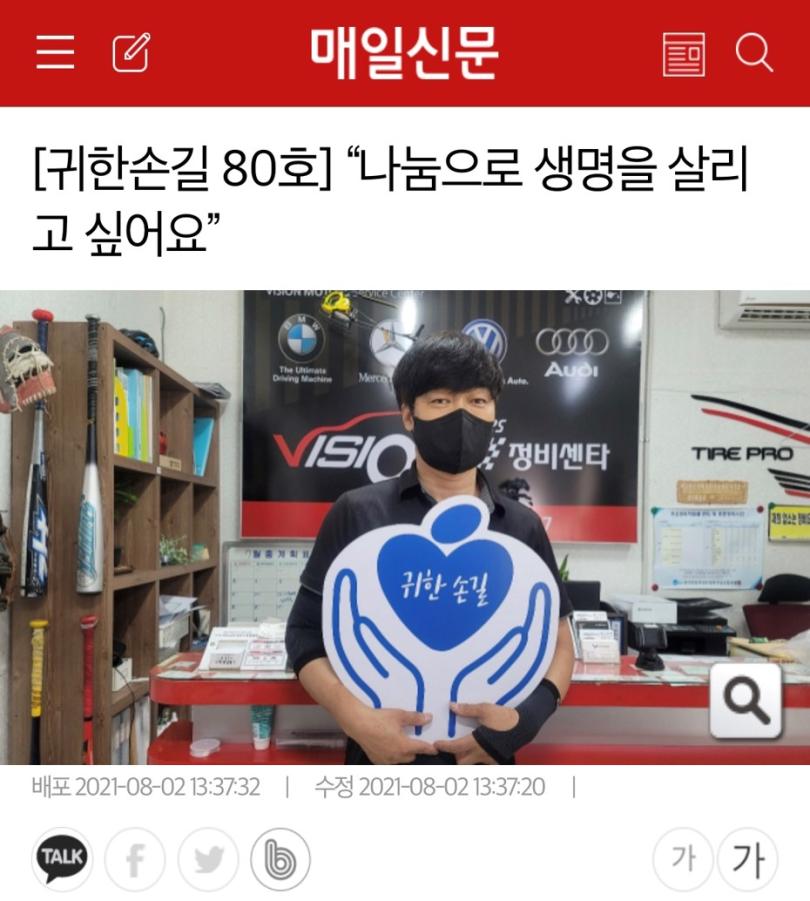Viewport: 810px width, 901px height.
Task: Open the newspaper view icon
Action: click(684, 53)
